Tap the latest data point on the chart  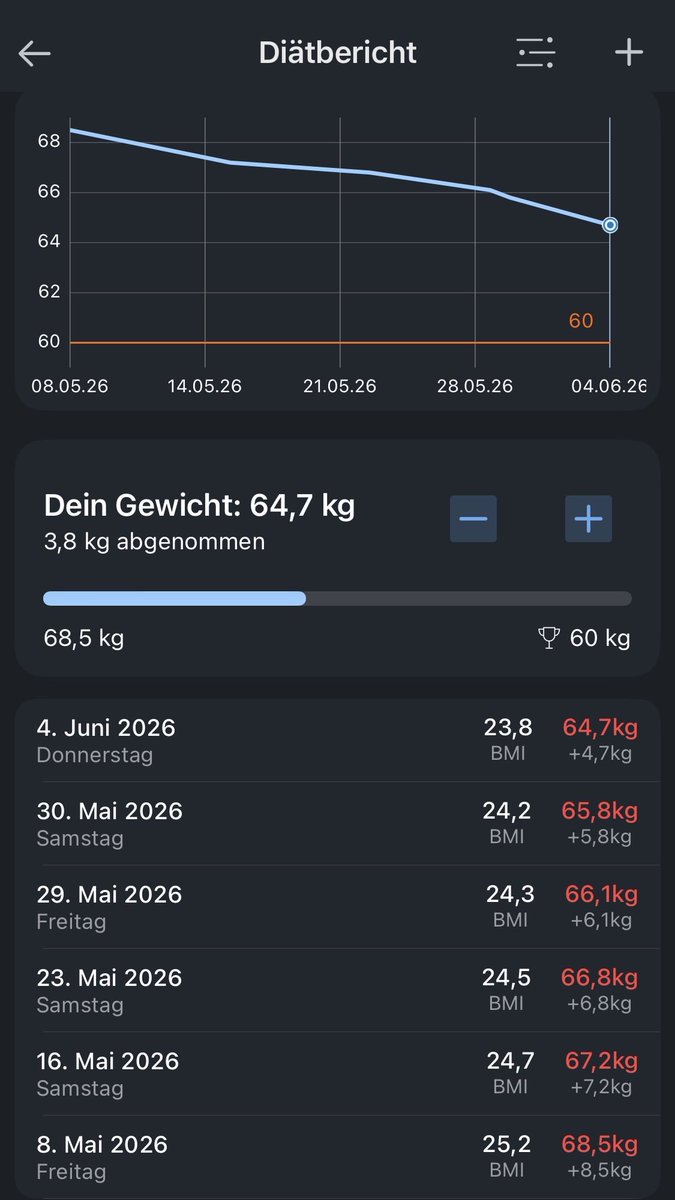[x=610, y=225]
